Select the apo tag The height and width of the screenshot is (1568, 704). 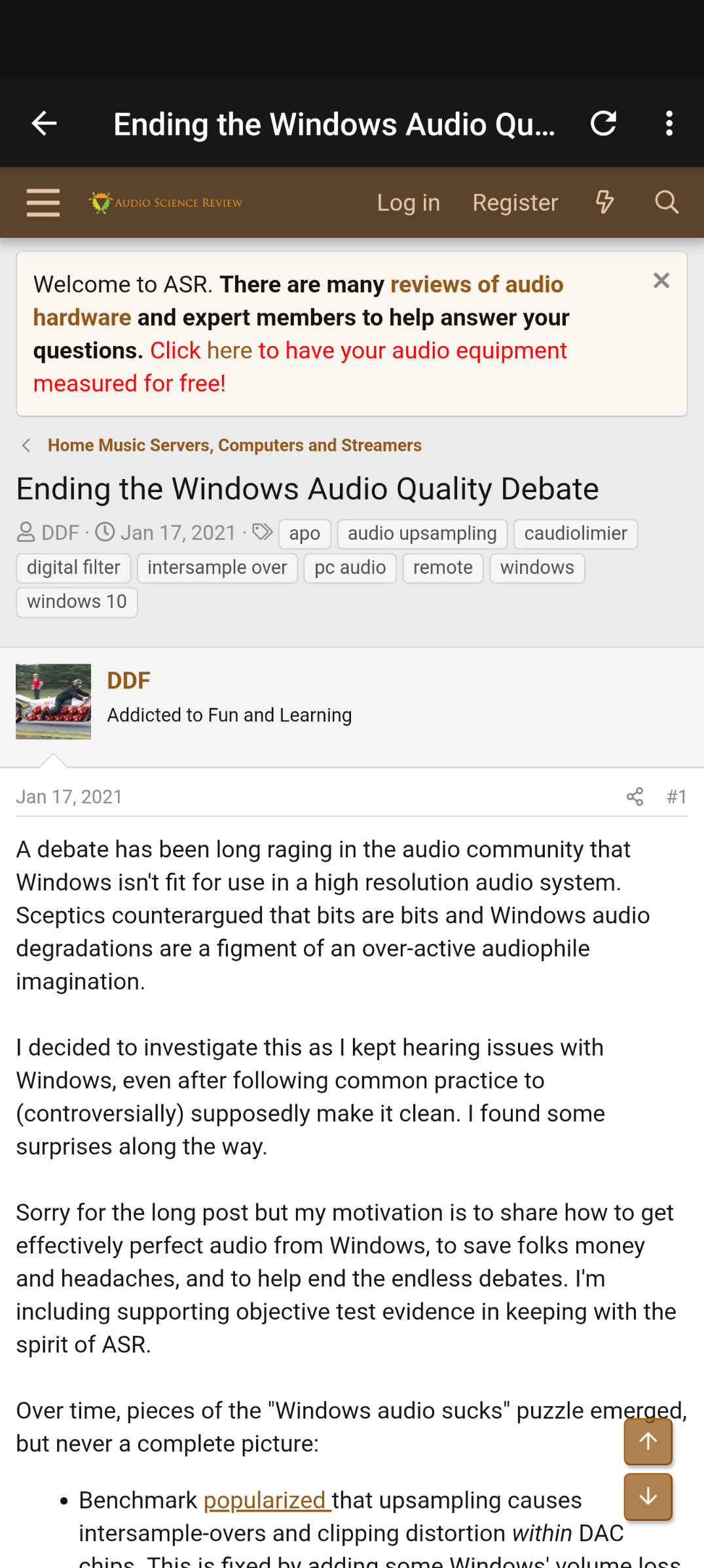pyautogui.click(x=305, y=534)
